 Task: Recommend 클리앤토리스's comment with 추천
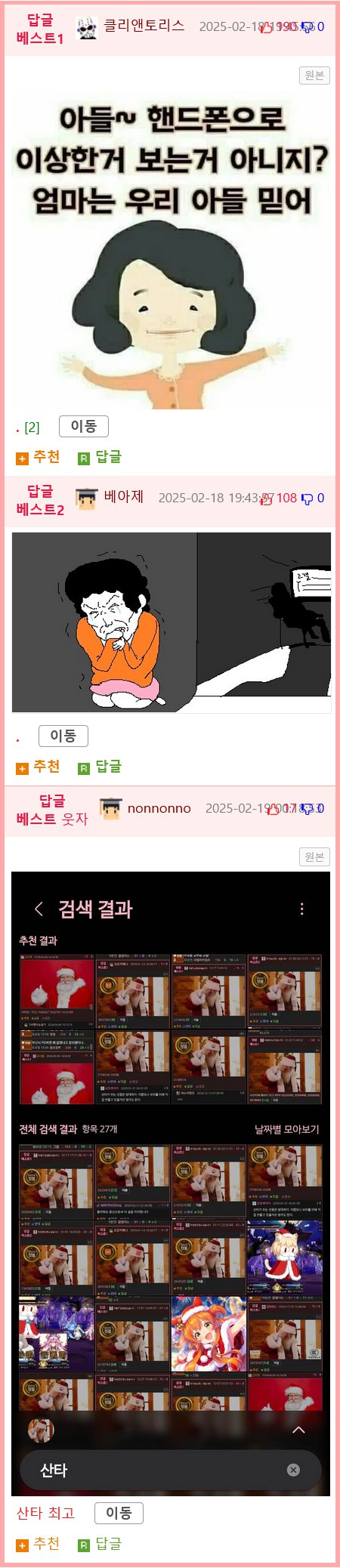click(x=38, y=457)
